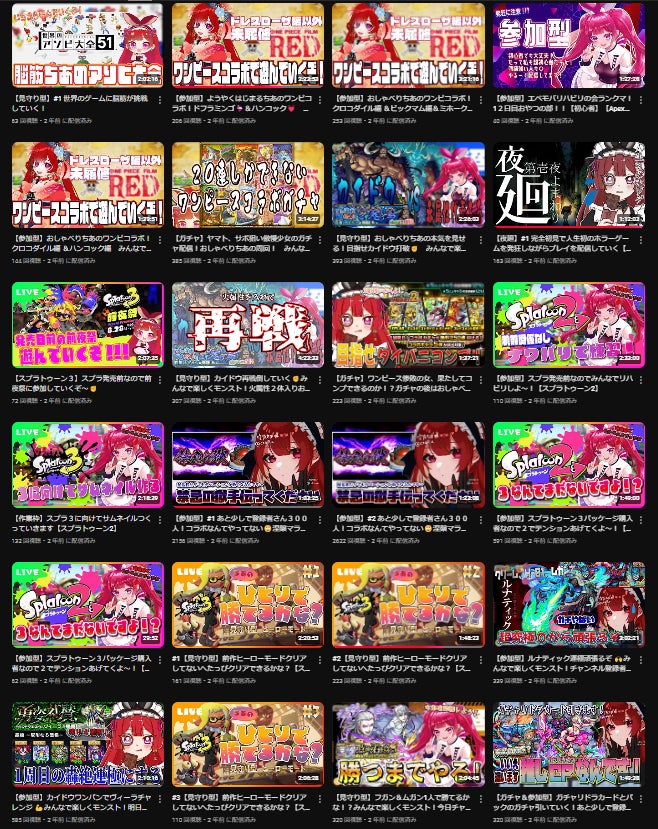Open the 夜廻 horror game video
The image size is (658, 829).
click(568, 184)
